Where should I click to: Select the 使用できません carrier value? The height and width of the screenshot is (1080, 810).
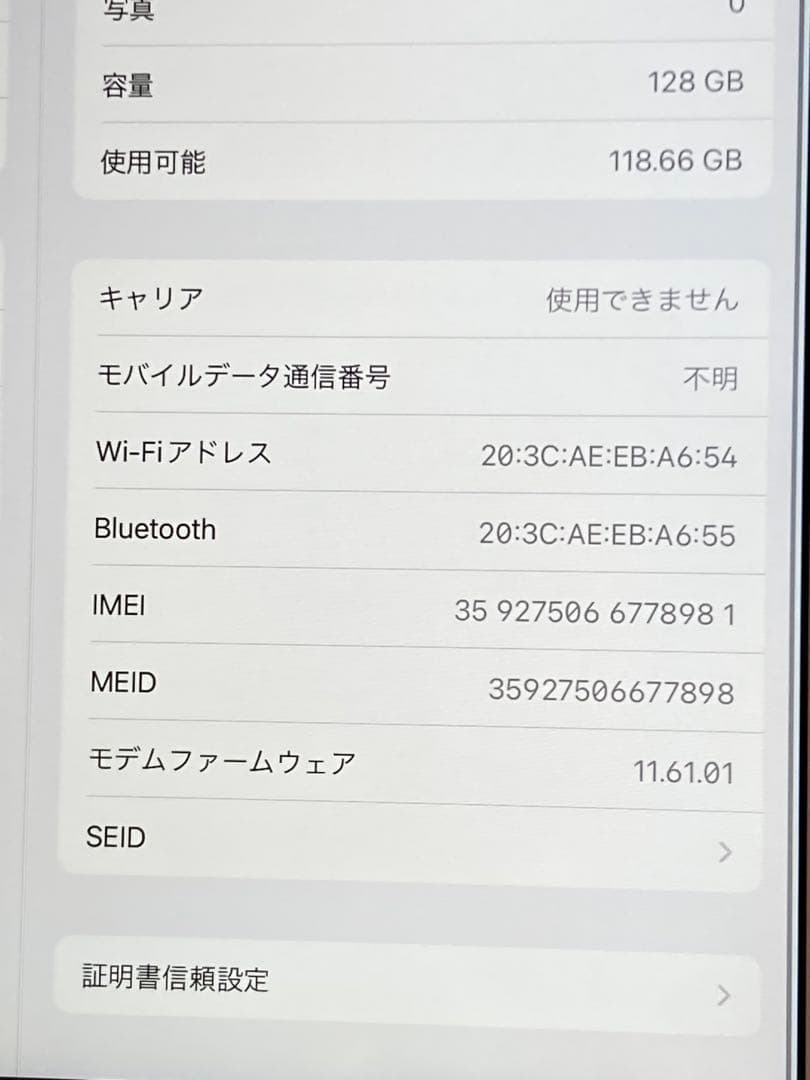pos(641,298)
